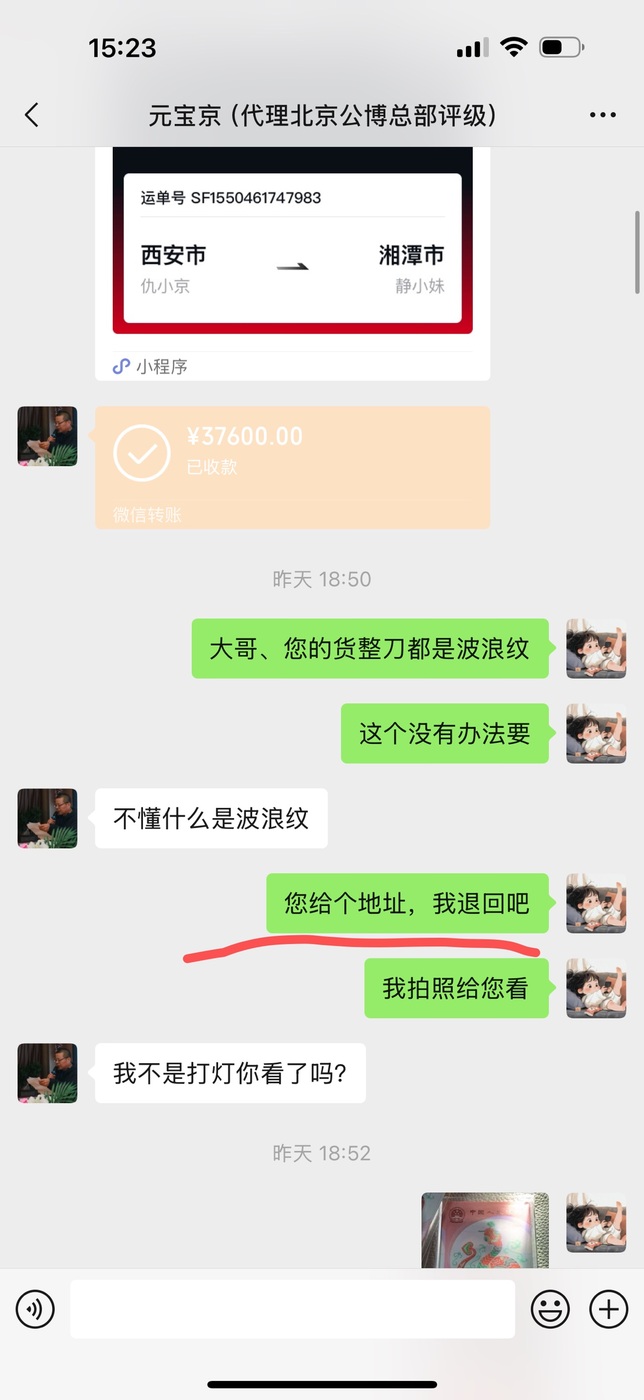
Task: Open the SF express waybill mini-program card
Action: pyautogui.click(x=292, y=263)
